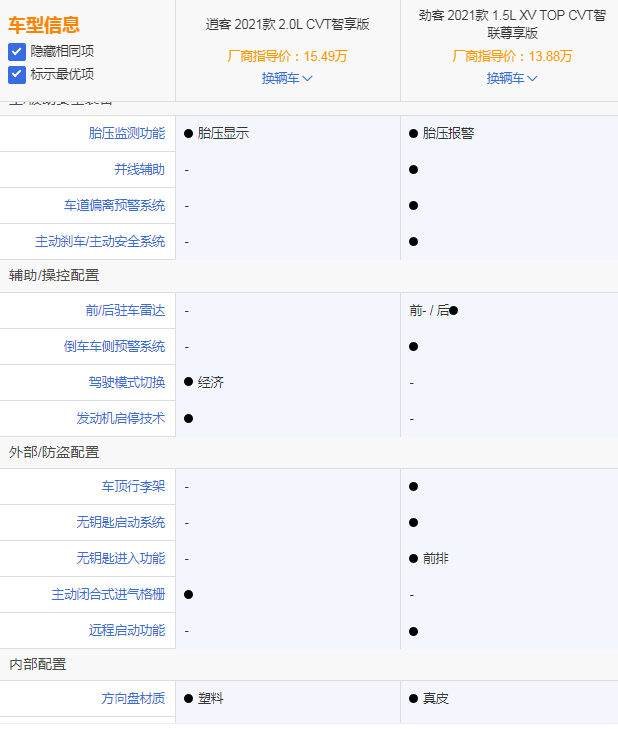
Task: Open the 远程启动功能 link
Action: (x=127, y=630)
